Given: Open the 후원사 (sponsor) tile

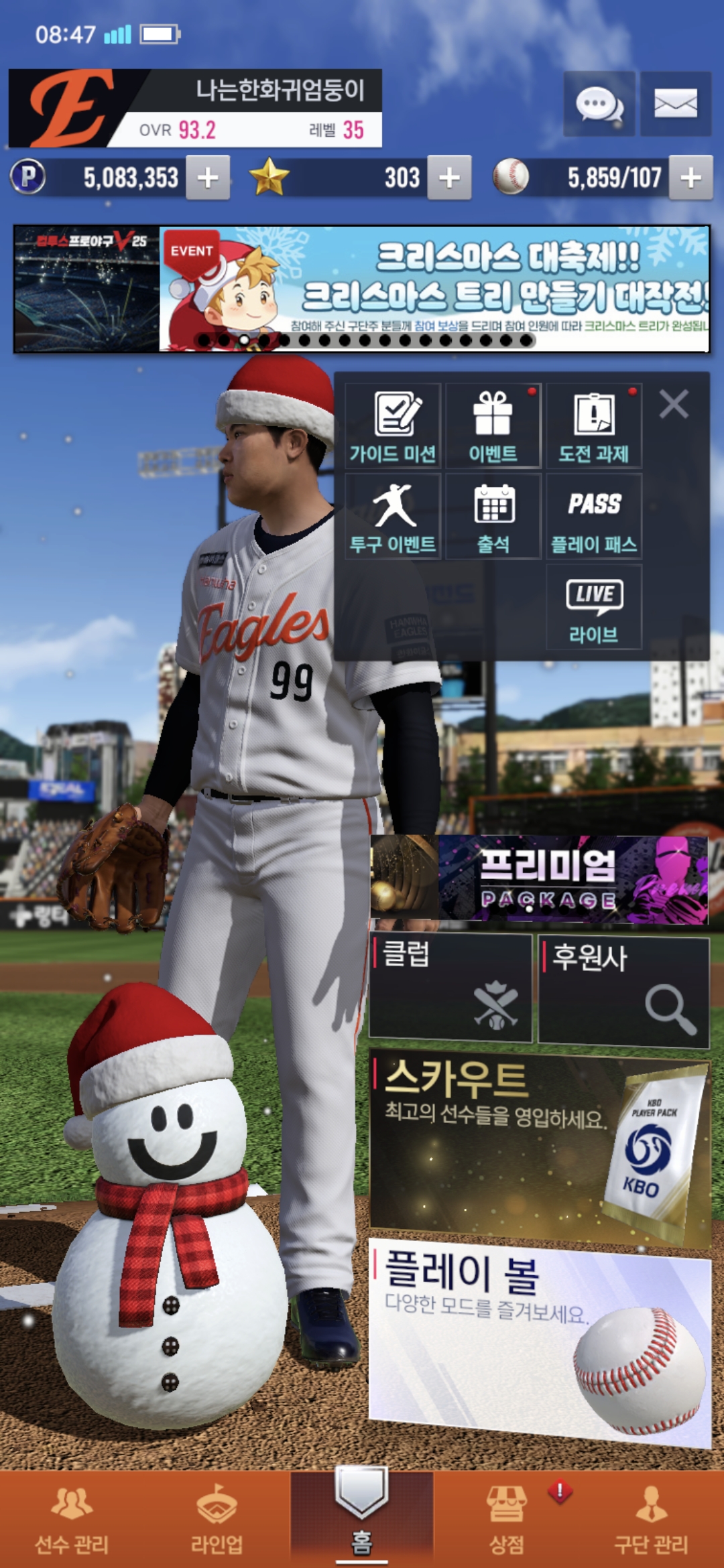Looking at the screenshot, I should point(623,992).
